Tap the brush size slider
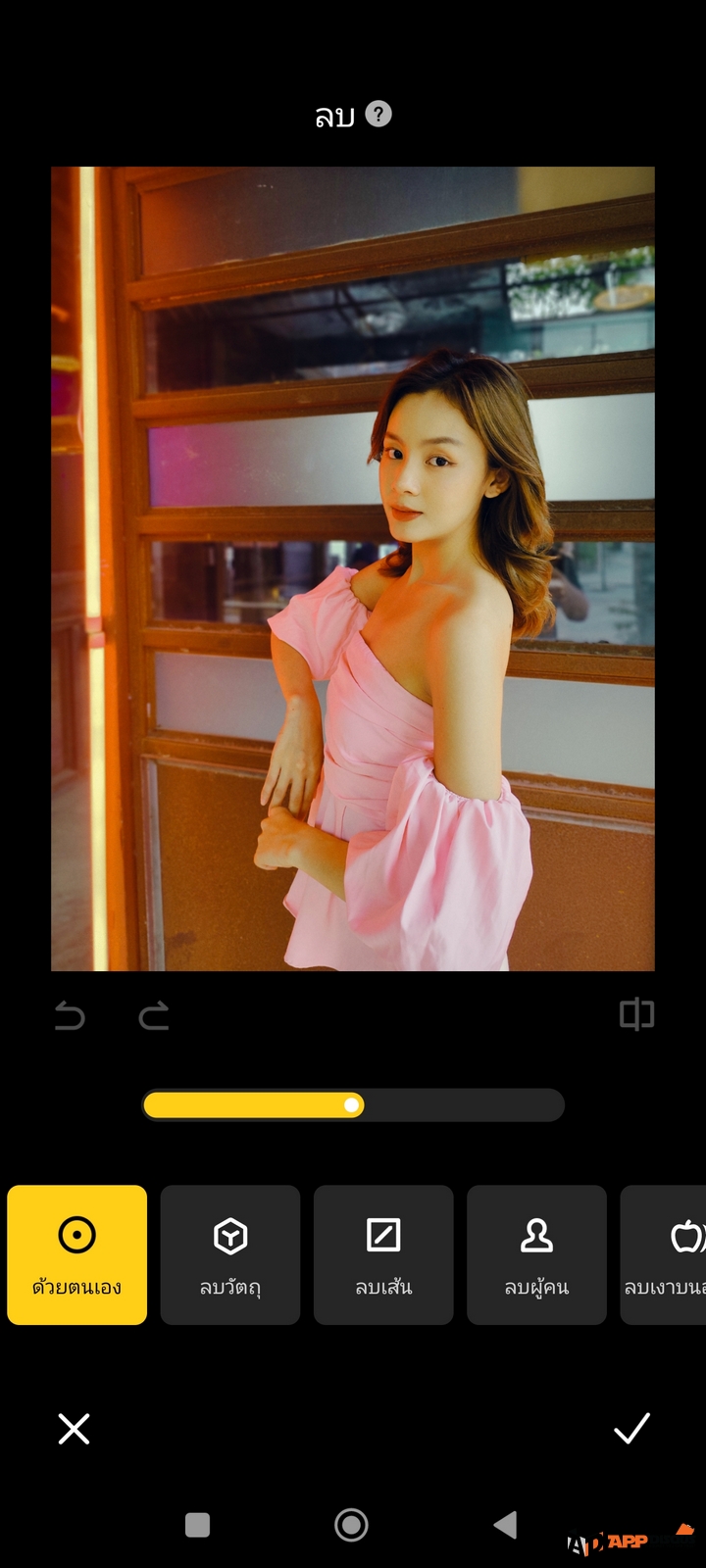706x1568 pixels. pos(353,1105)
